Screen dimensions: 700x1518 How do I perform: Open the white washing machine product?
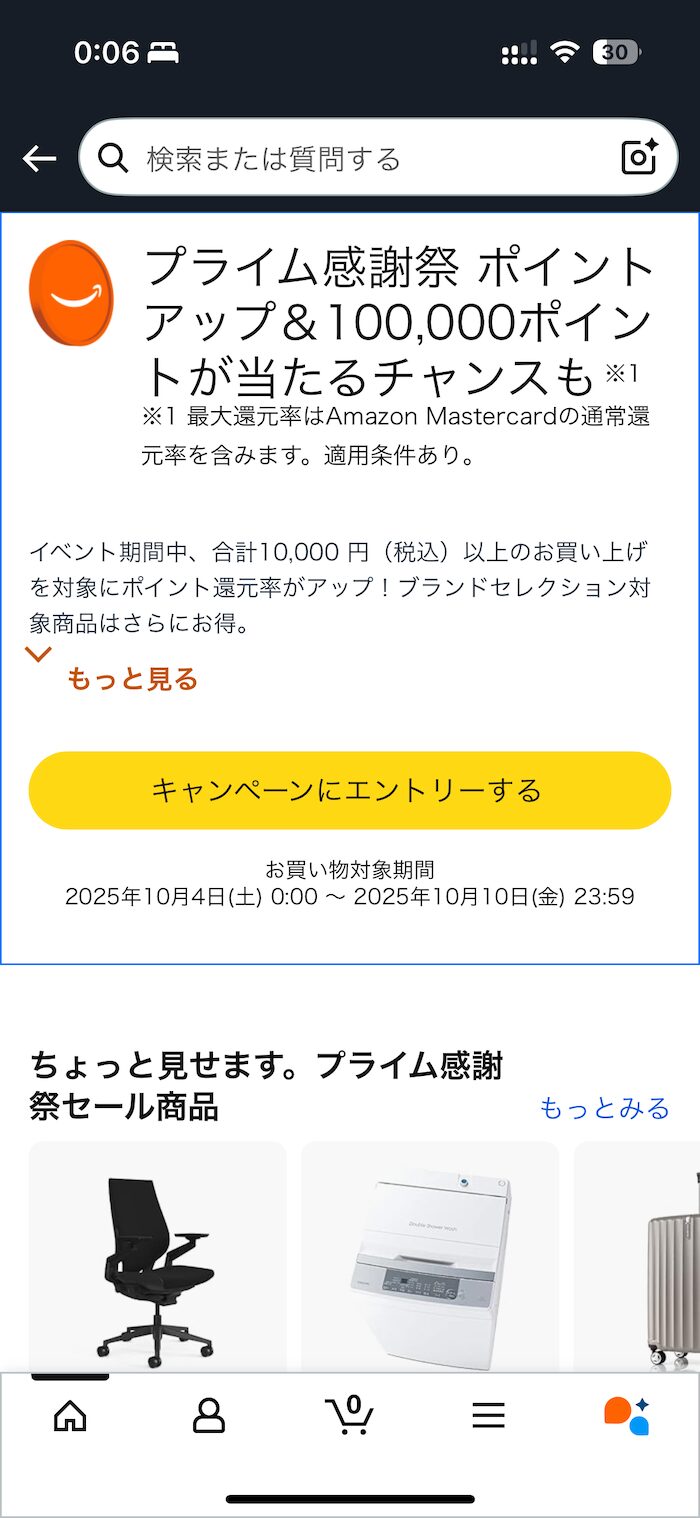[430, 1258]
